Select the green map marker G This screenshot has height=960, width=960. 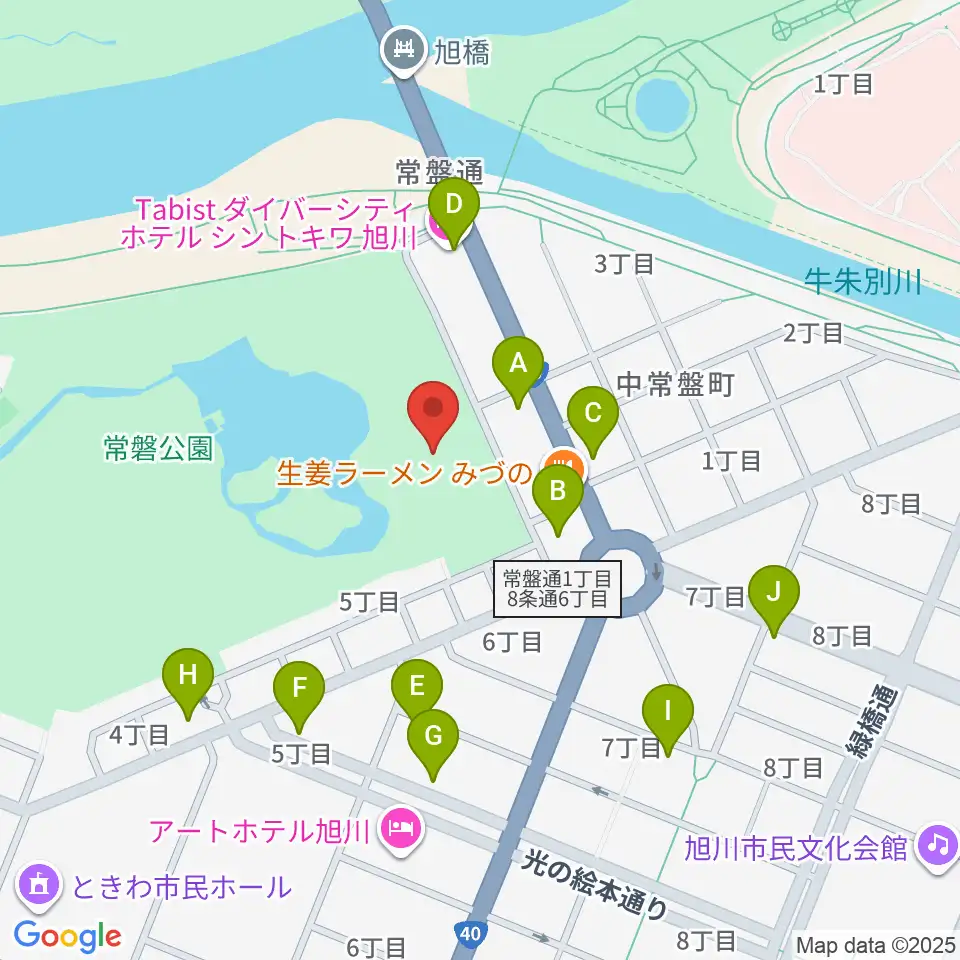433,744
